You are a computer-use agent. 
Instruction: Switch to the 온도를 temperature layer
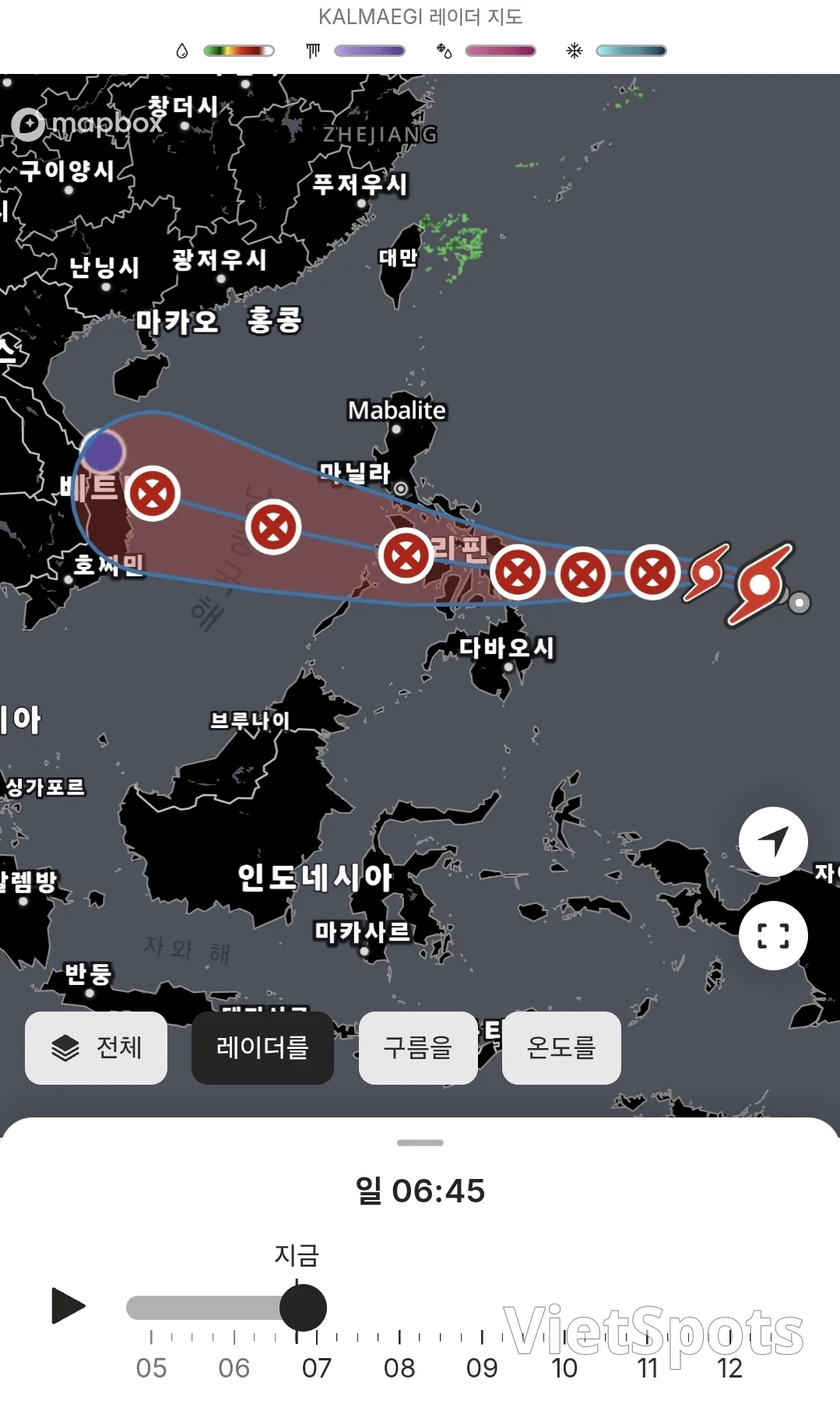coord(561,1047)
